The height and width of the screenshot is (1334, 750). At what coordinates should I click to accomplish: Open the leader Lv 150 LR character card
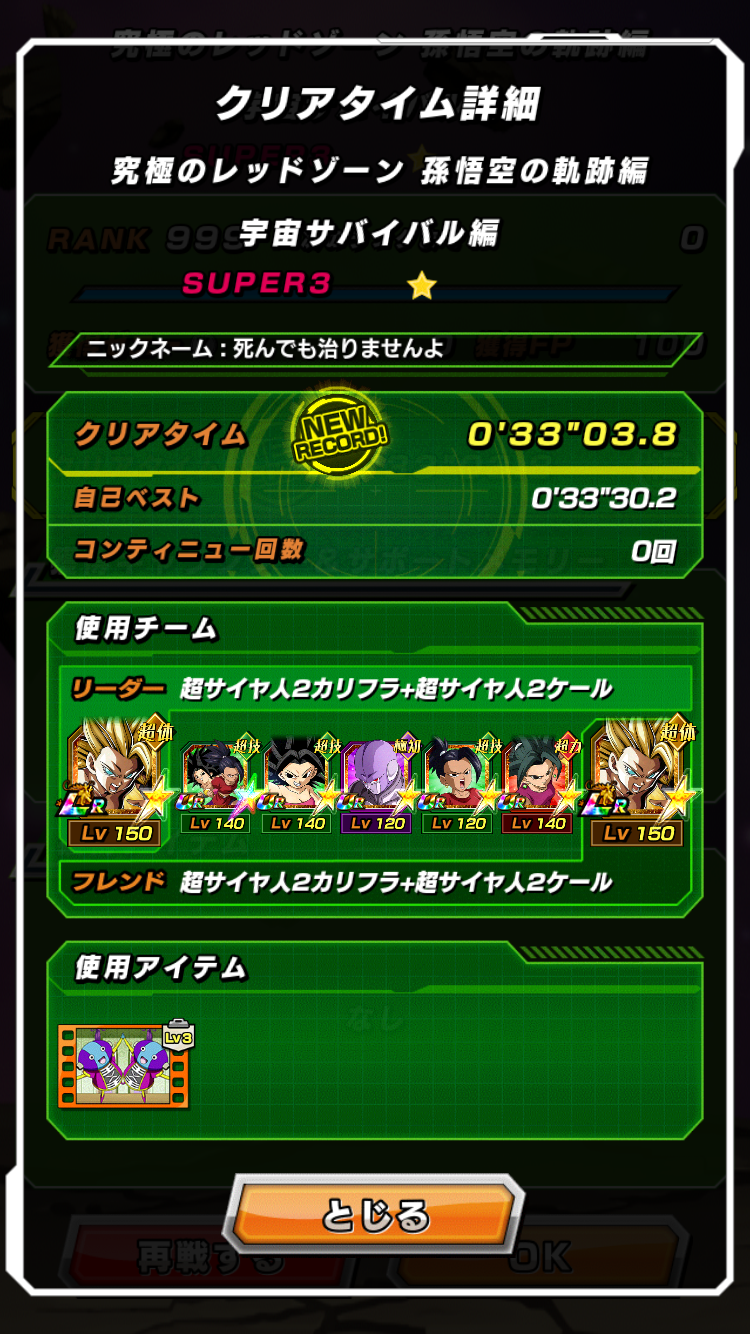click(x=115, y=780)
